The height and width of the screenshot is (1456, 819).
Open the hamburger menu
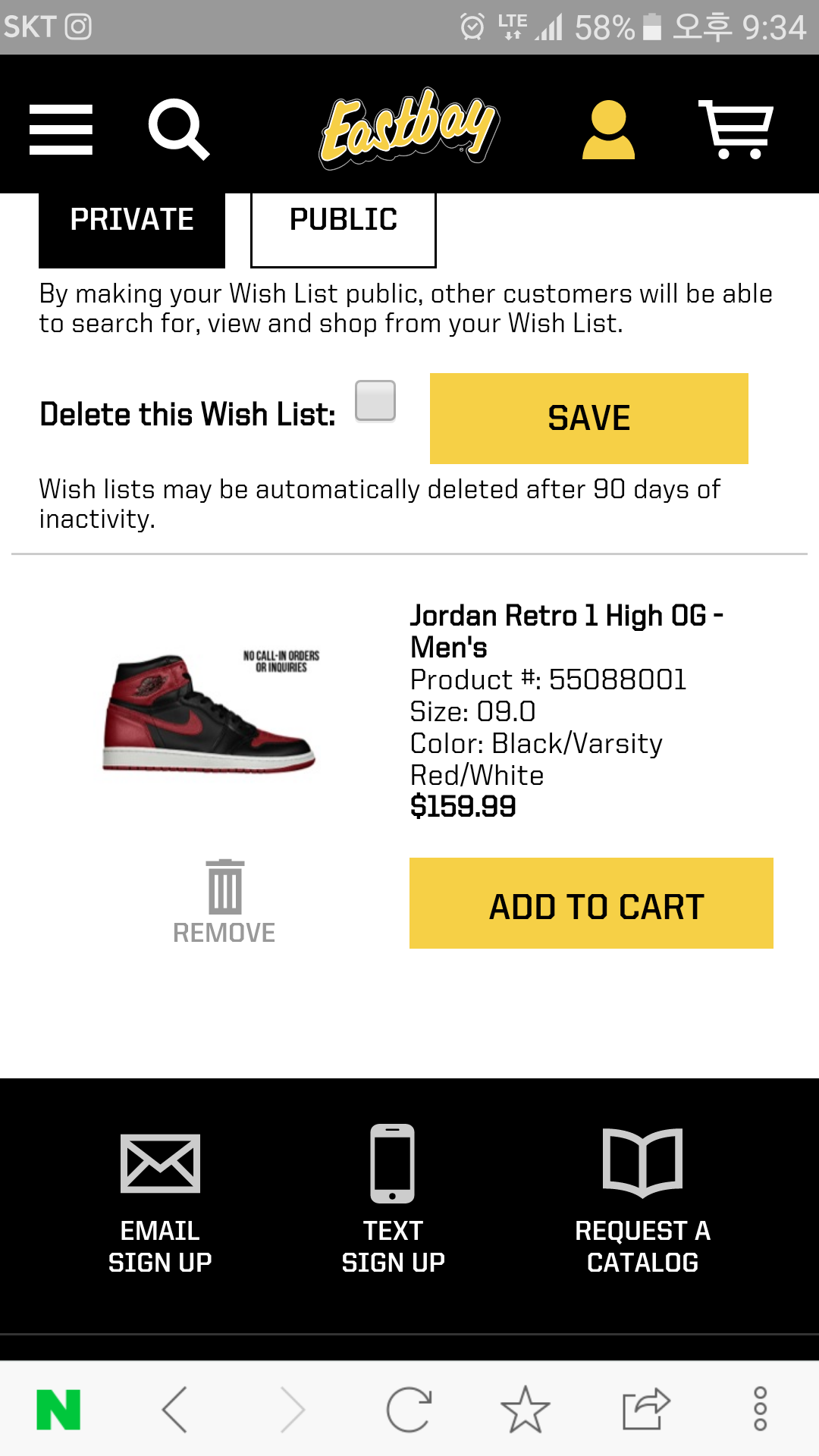[61, 130]
